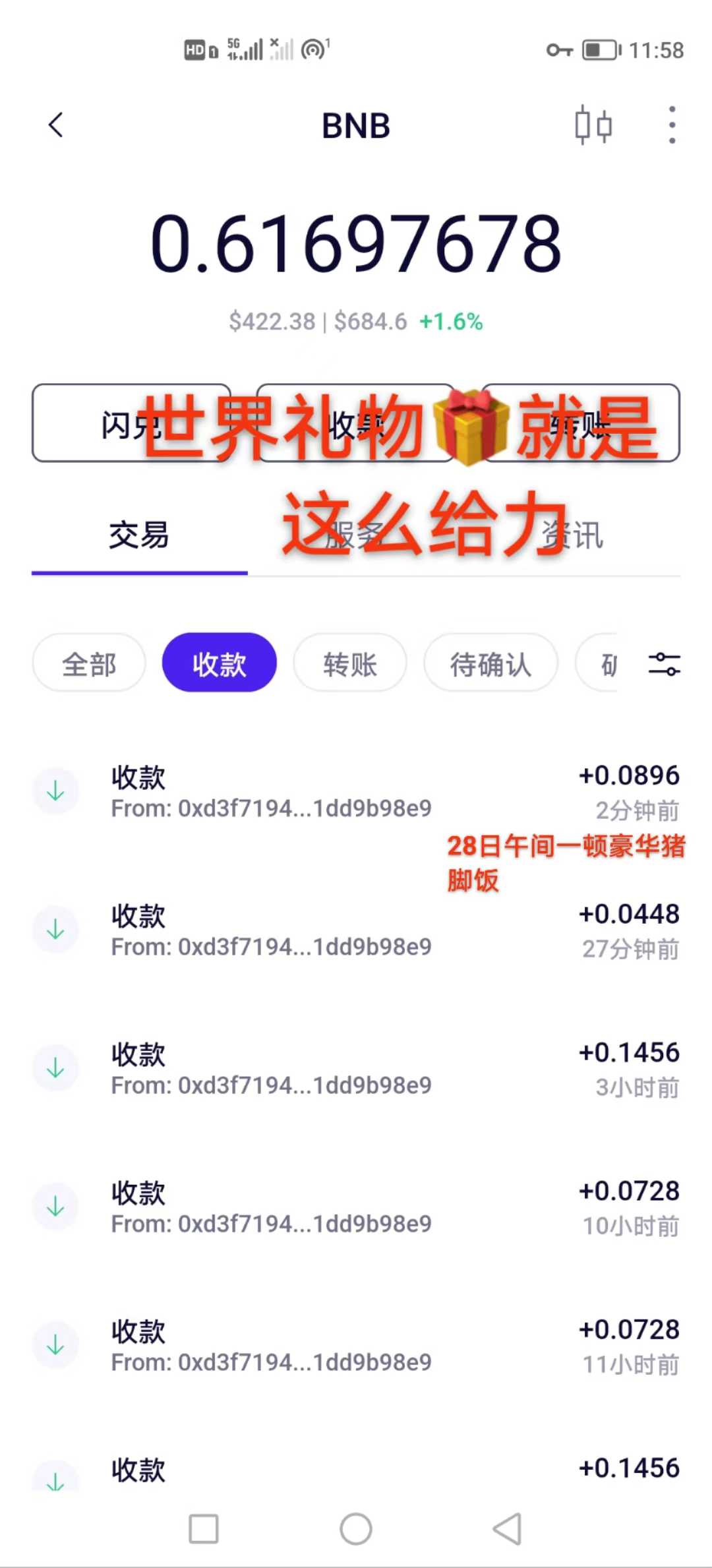This screenshot has height=1568, width=712.
Task: Open the +0.0448 transaction from 27分钟前
Action: coord(356,930)
